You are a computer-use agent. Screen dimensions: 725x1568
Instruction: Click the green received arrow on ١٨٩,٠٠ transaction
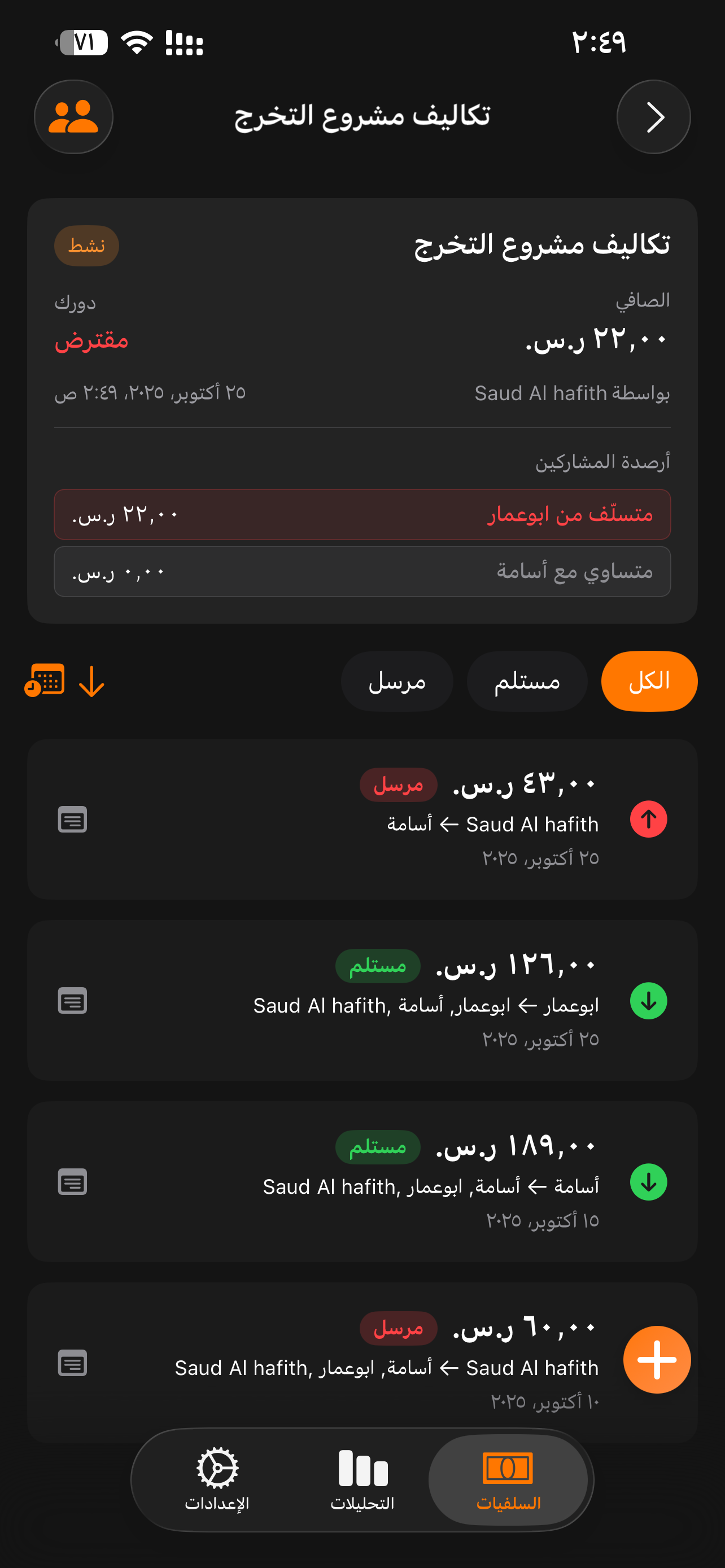point(648,1181)
